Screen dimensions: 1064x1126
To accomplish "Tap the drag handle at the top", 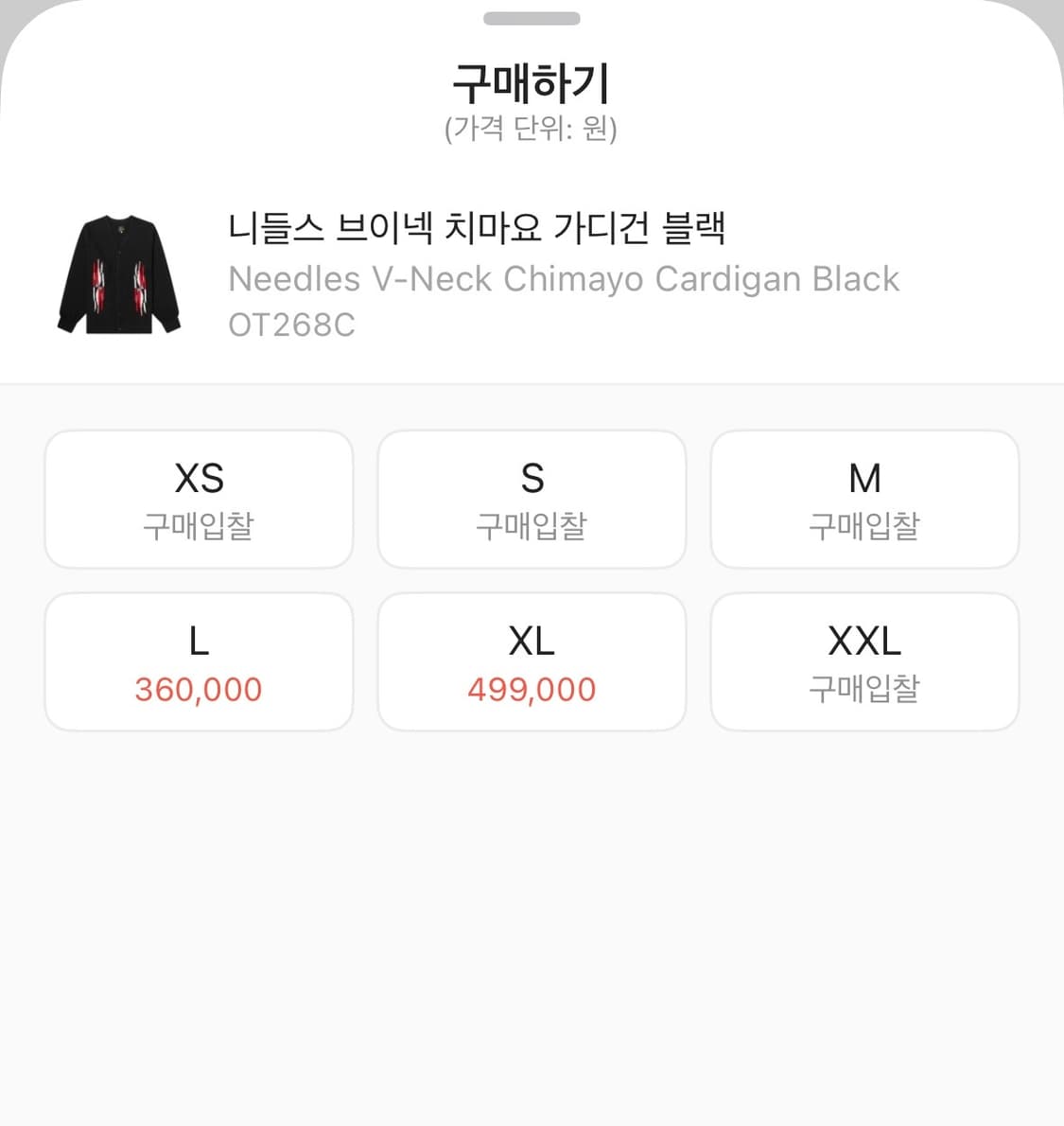I will tap(532, 16).
